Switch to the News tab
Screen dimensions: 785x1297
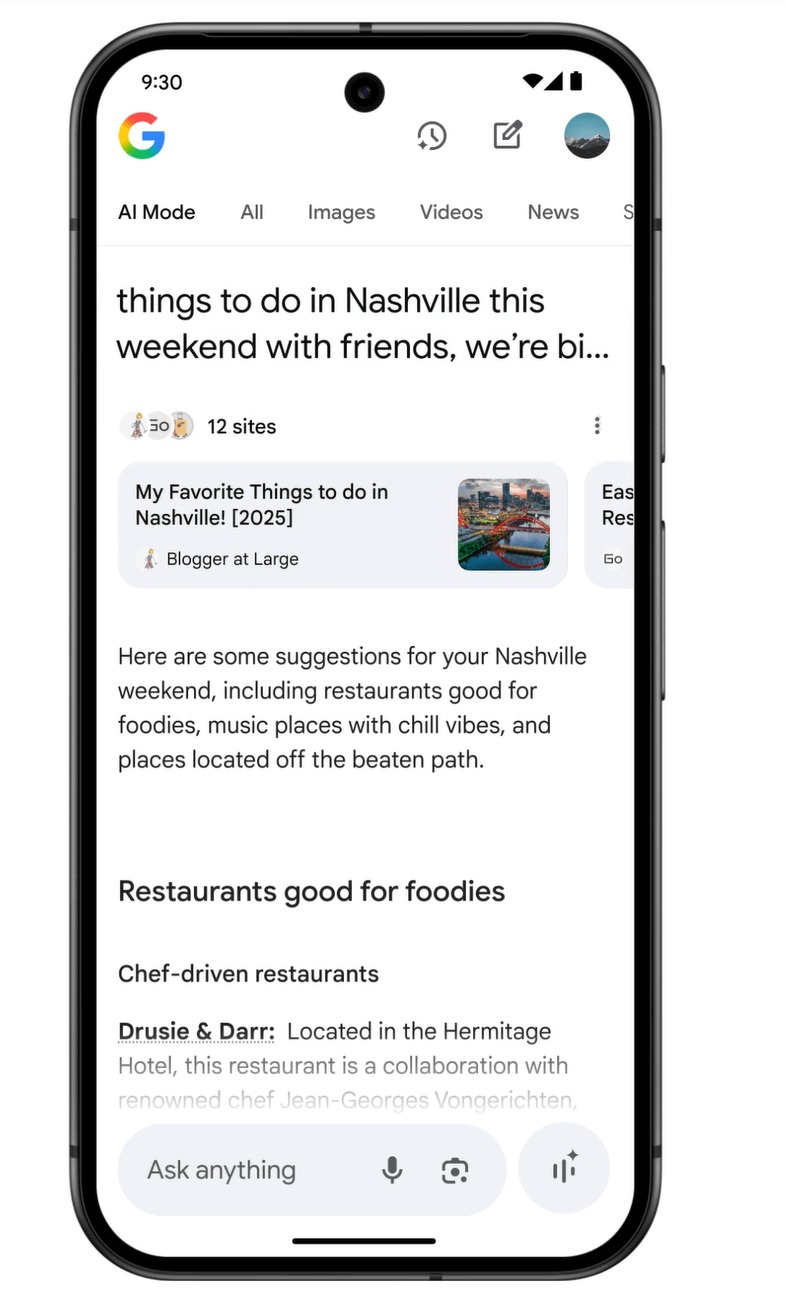[x=553, y=212]
